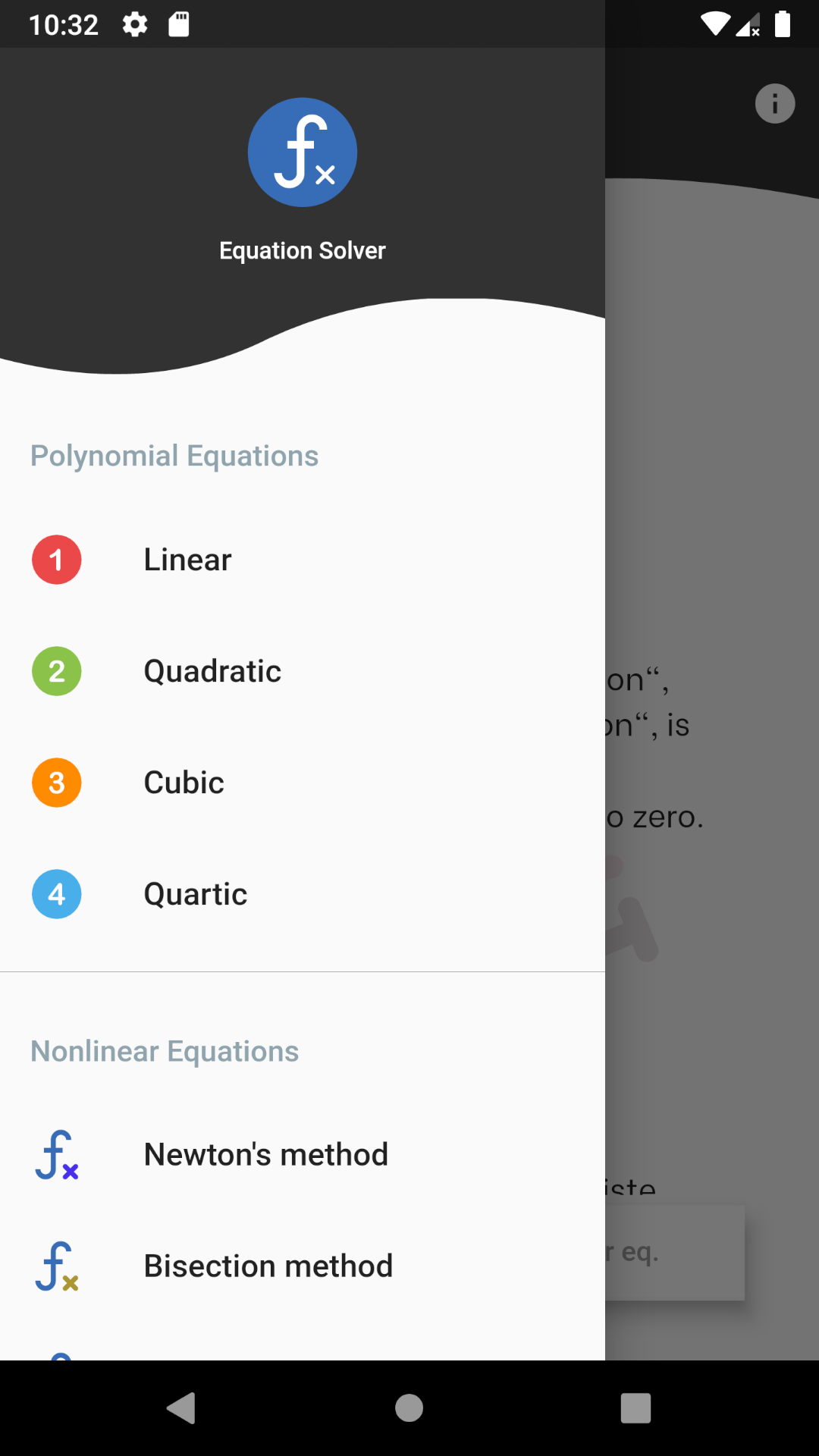Tap the Equation Solver app logo
The width and height of the screenshot is (819, 1456).
302,152
